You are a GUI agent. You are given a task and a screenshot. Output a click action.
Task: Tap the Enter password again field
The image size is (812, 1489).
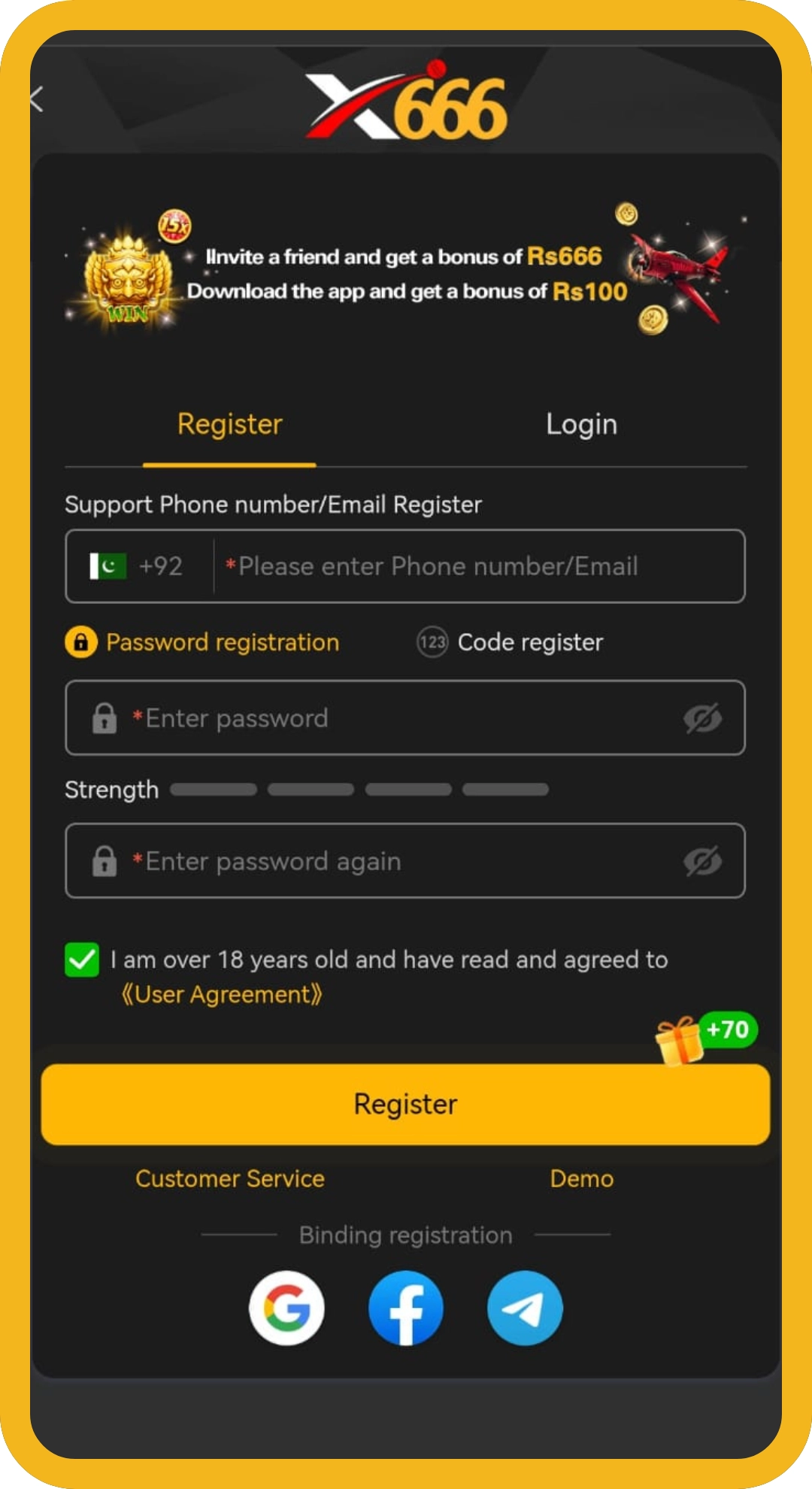391,861
